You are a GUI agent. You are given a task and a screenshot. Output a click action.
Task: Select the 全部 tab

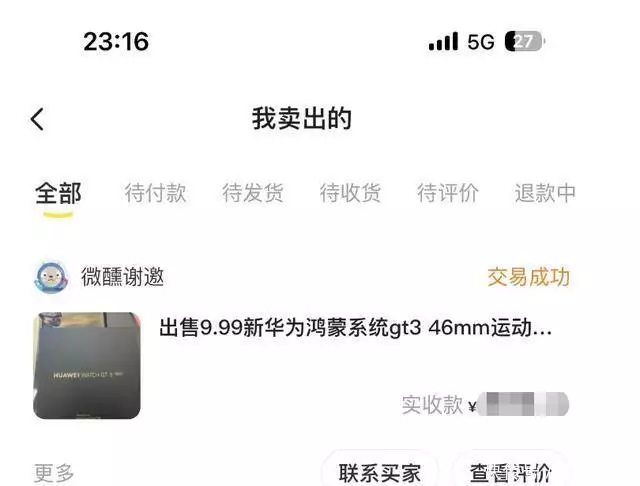click(58, 193)
